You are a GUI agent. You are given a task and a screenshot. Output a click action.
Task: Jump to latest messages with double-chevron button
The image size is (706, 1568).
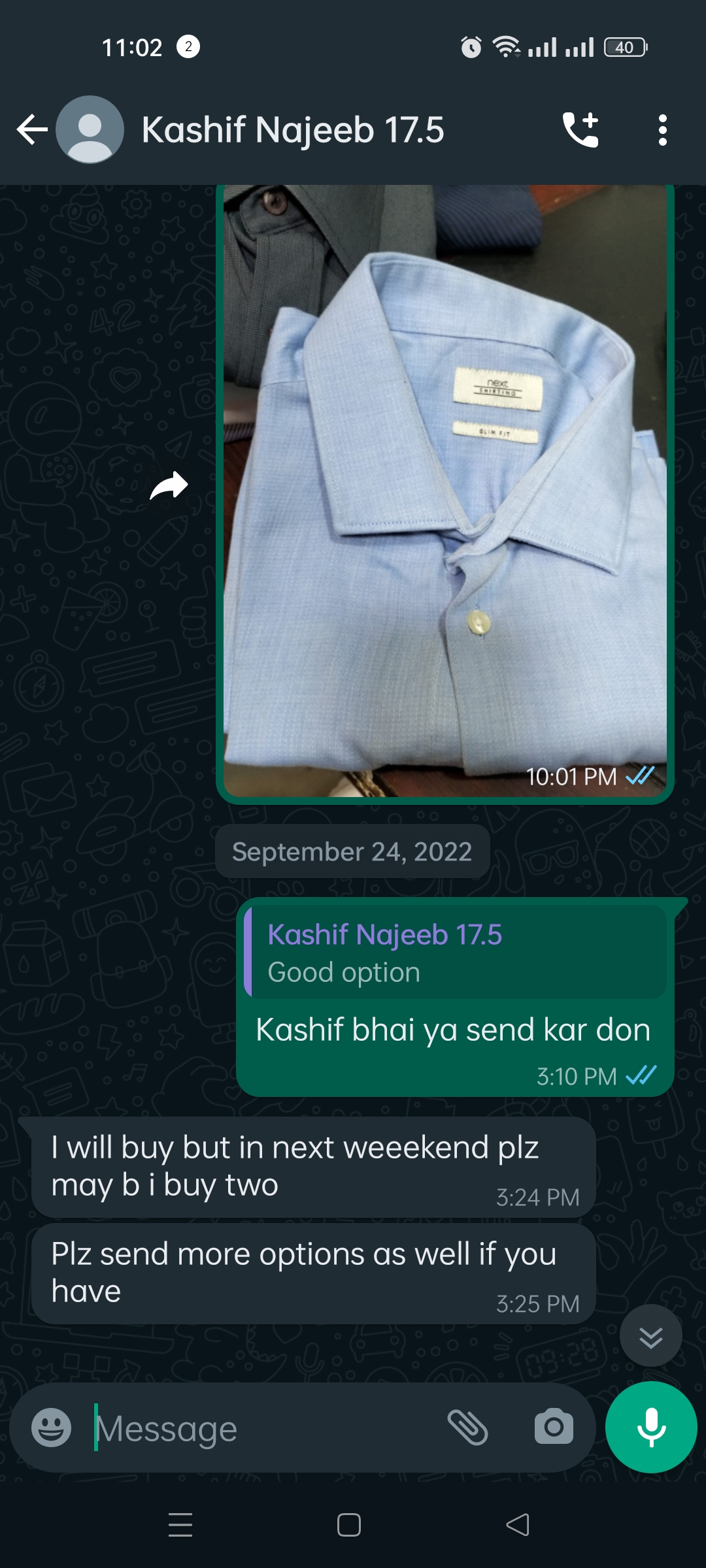click(651, 1335)
